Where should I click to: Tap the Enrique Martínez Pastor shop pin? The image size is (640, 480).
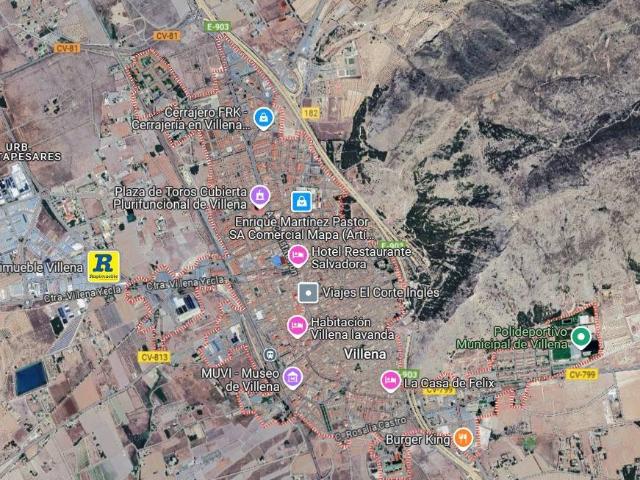[x=300, y=201]
